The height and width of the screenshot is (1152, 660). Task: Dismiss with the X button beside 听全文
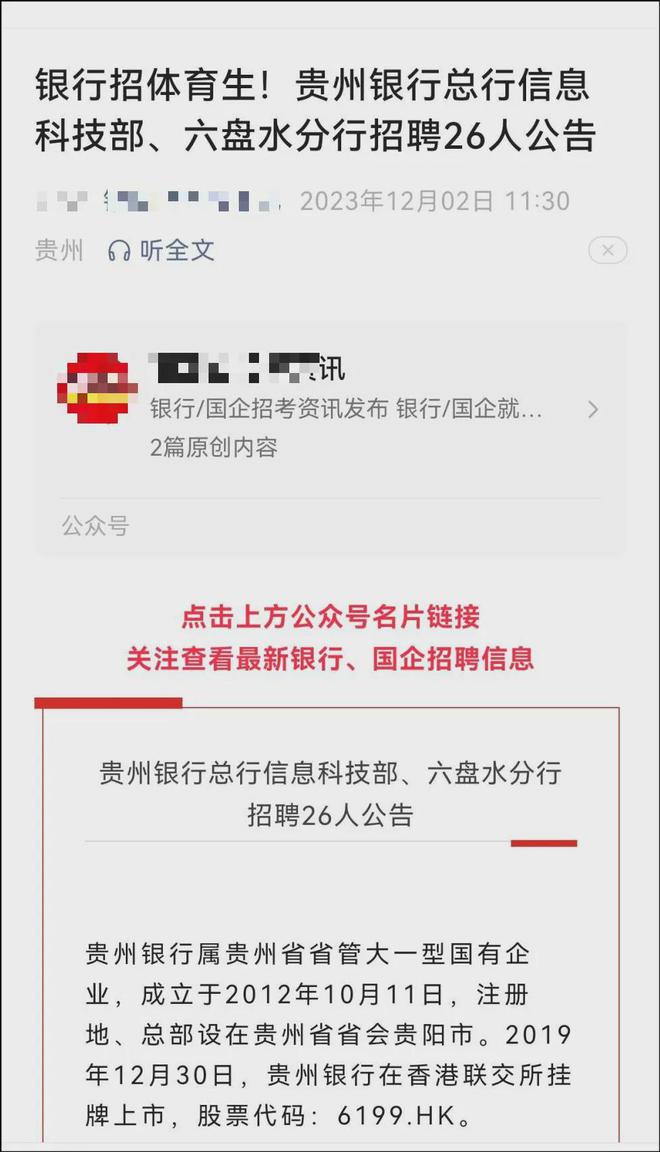(607, 250)
